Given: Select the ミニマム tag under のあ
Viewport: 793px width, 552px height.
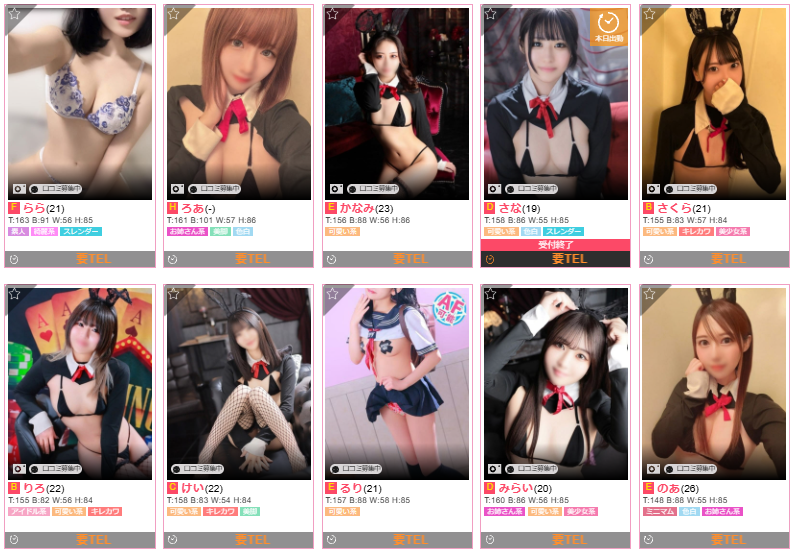Looking at the screenshot, I should (659, 511).
